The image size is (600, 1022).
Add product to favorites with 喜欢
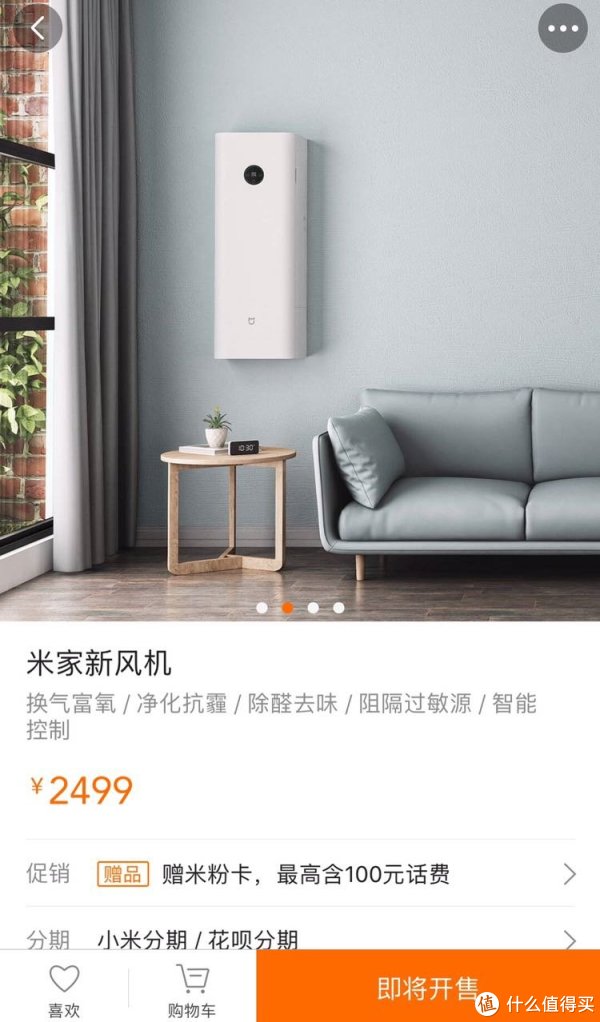pos(64,990)
